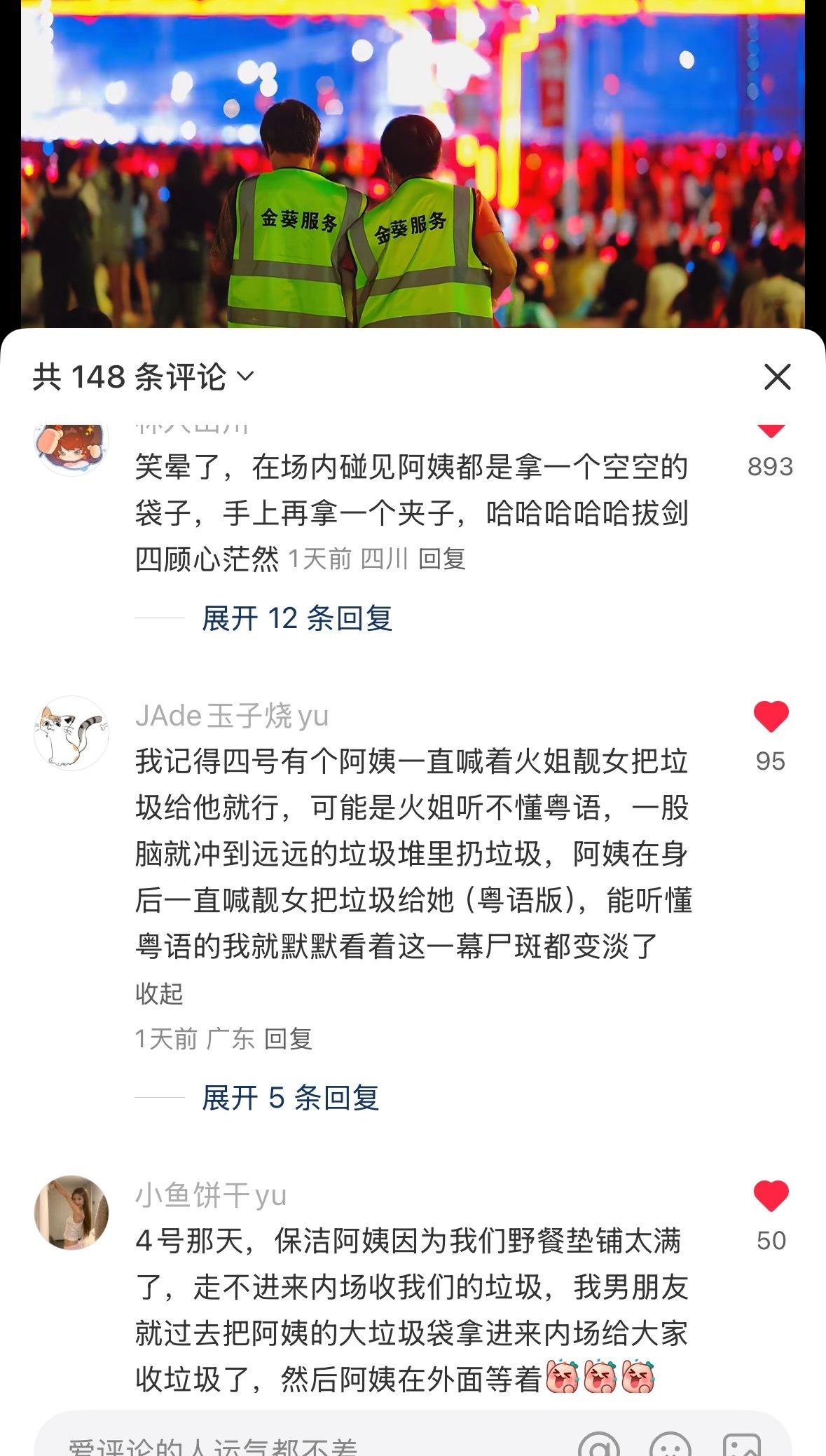Reply to the 四川 comment
The height and width of the screenshot is (1456, 826).
(442, 559)
